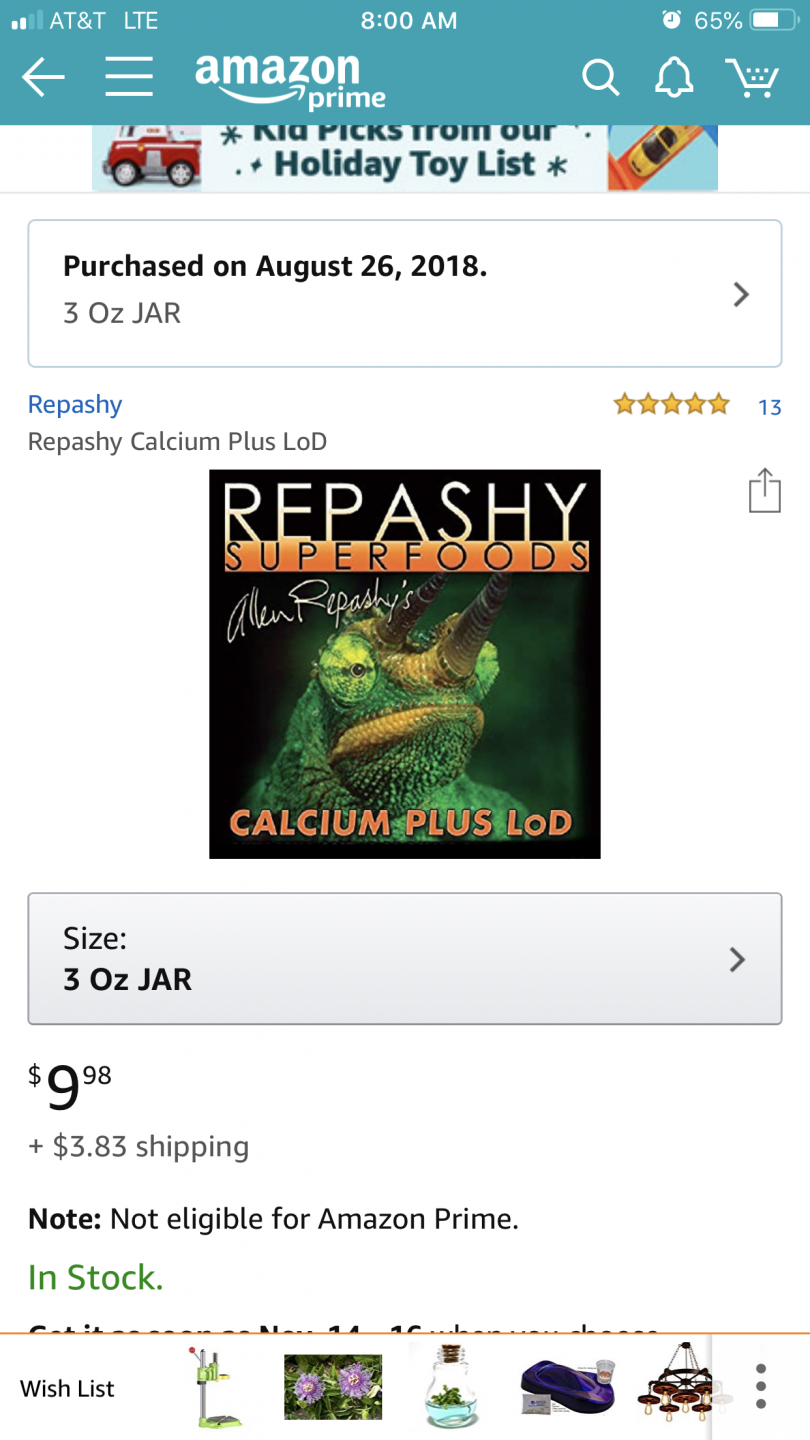Share this product

[x=764, y=491]
